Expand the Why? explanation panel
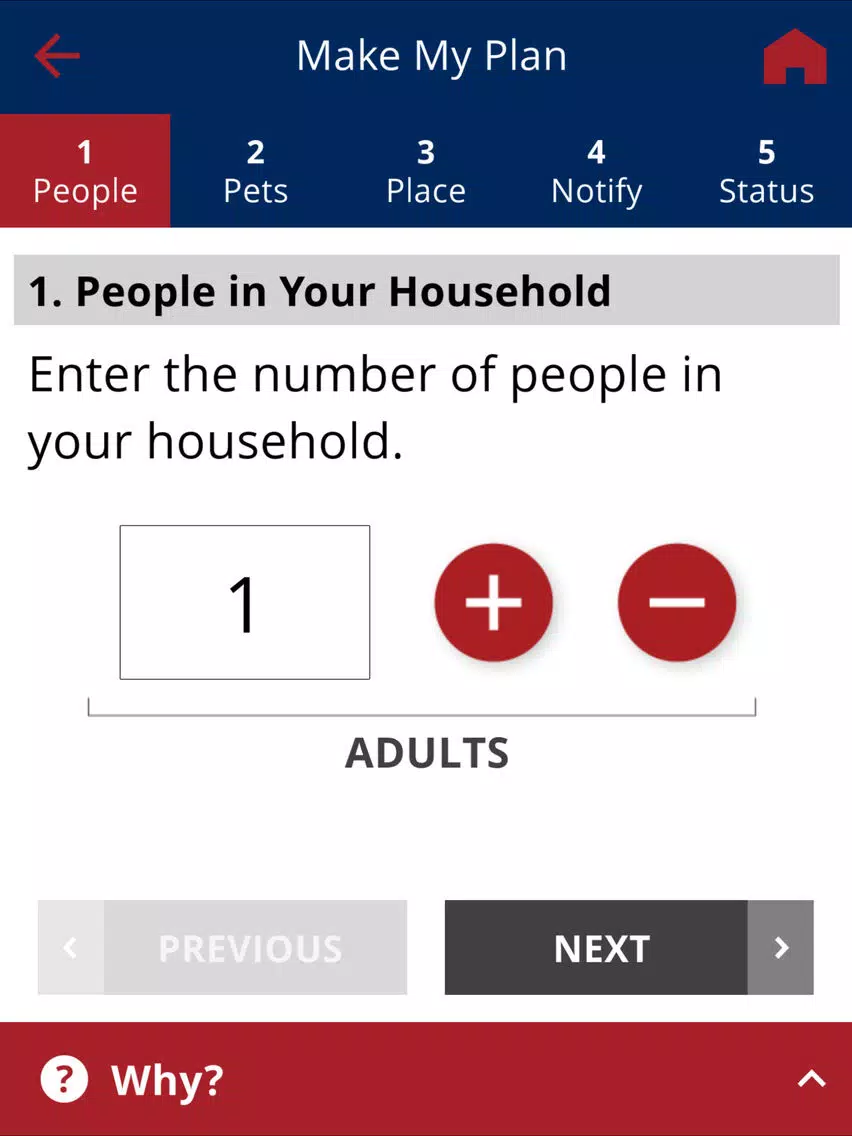 click(x=426, y=1079)
